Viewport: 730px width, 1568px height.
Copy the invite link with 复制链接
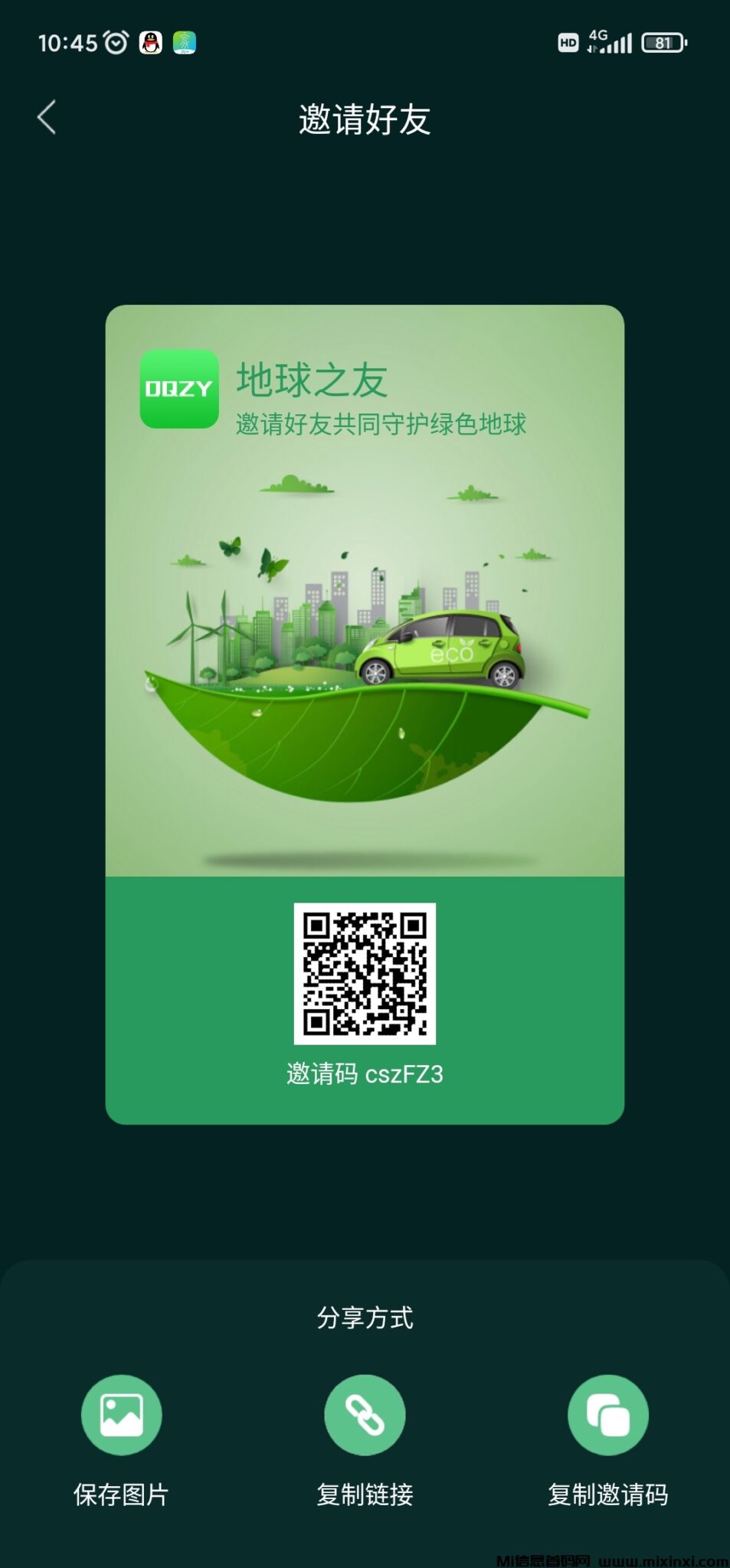click(x=365, y=1415)
